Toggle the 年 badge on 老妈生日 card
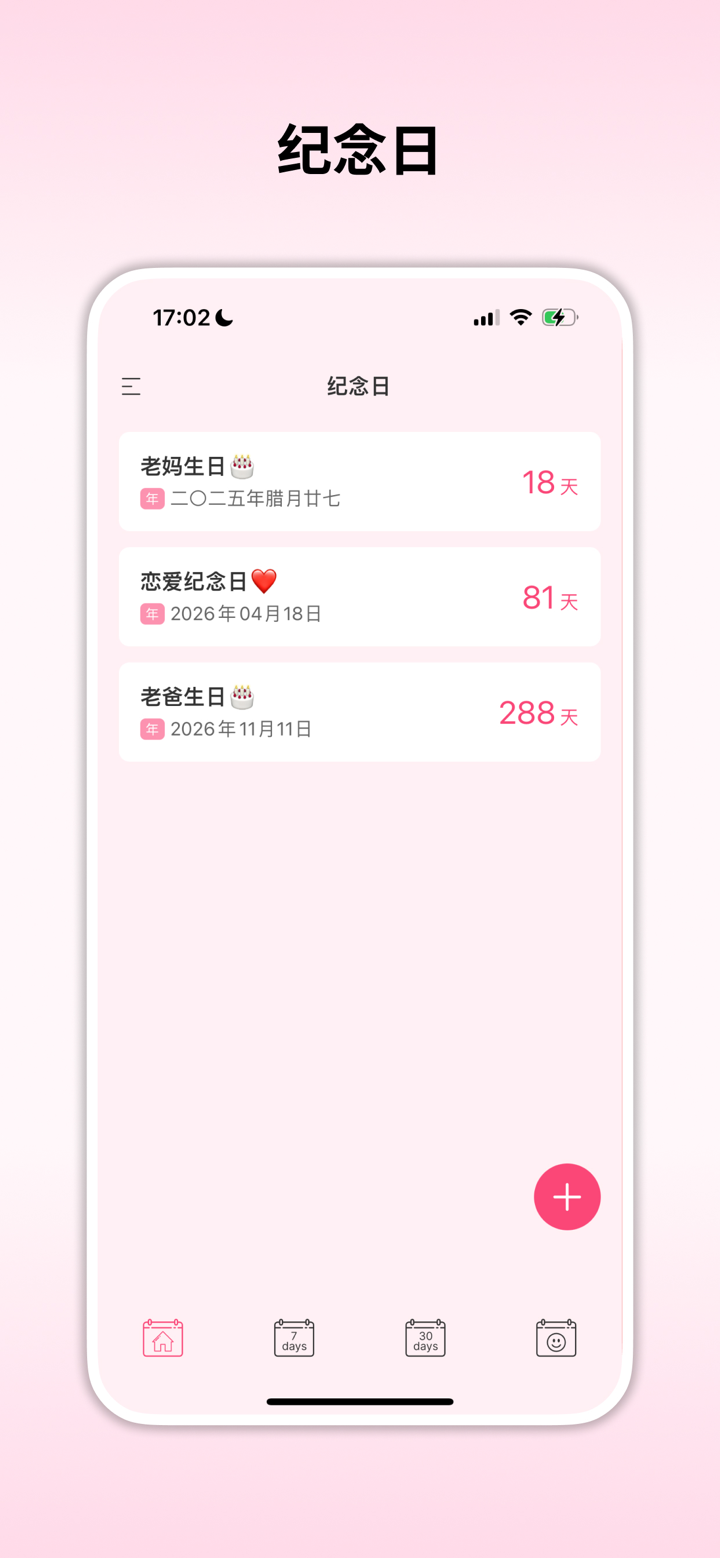Viewport: 720px width, 1558px height. click(x=151, y=497)
